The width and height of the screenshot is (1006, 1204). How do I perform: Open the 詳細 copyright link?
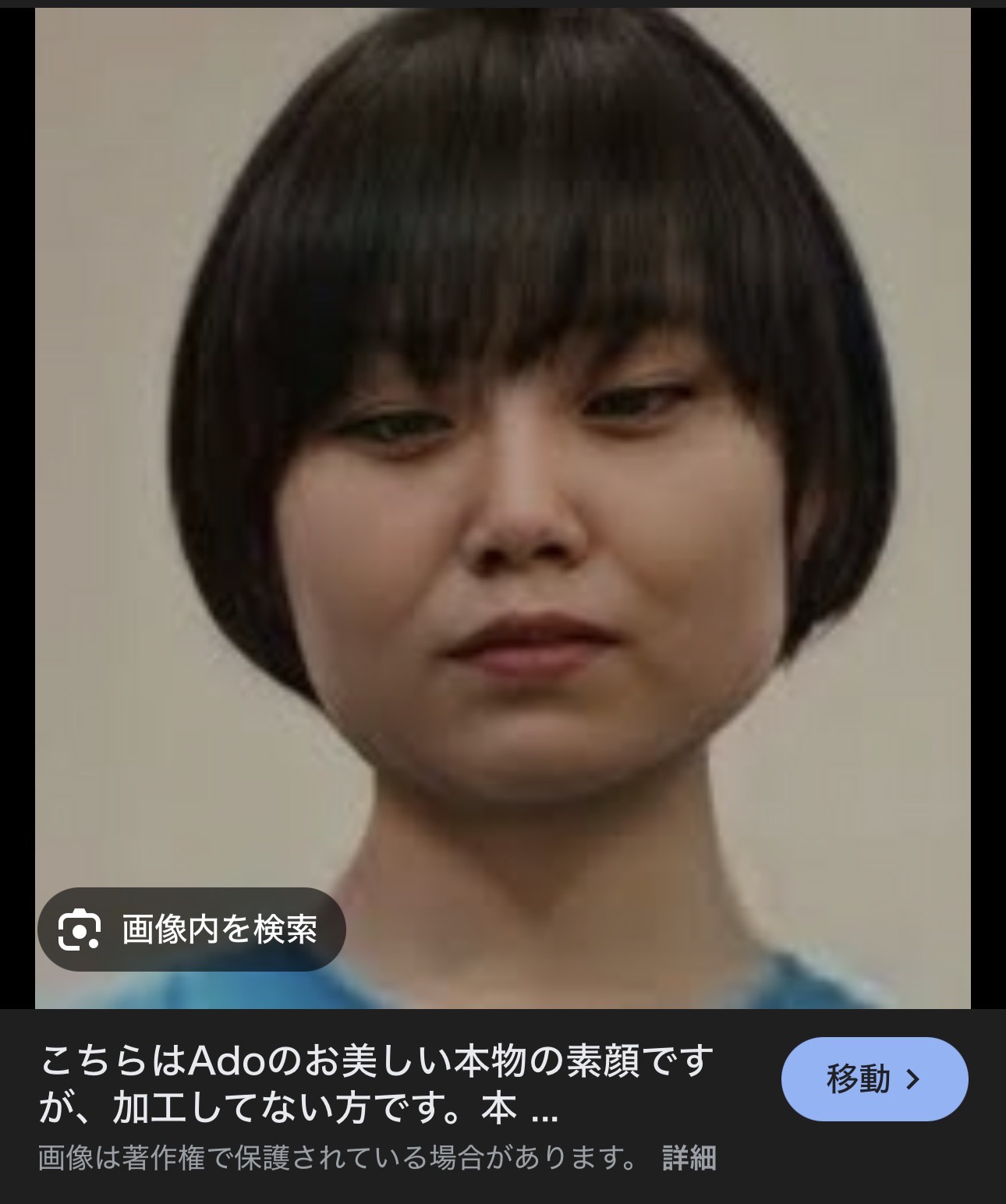pyautogui.click(x=689, y=1159)
